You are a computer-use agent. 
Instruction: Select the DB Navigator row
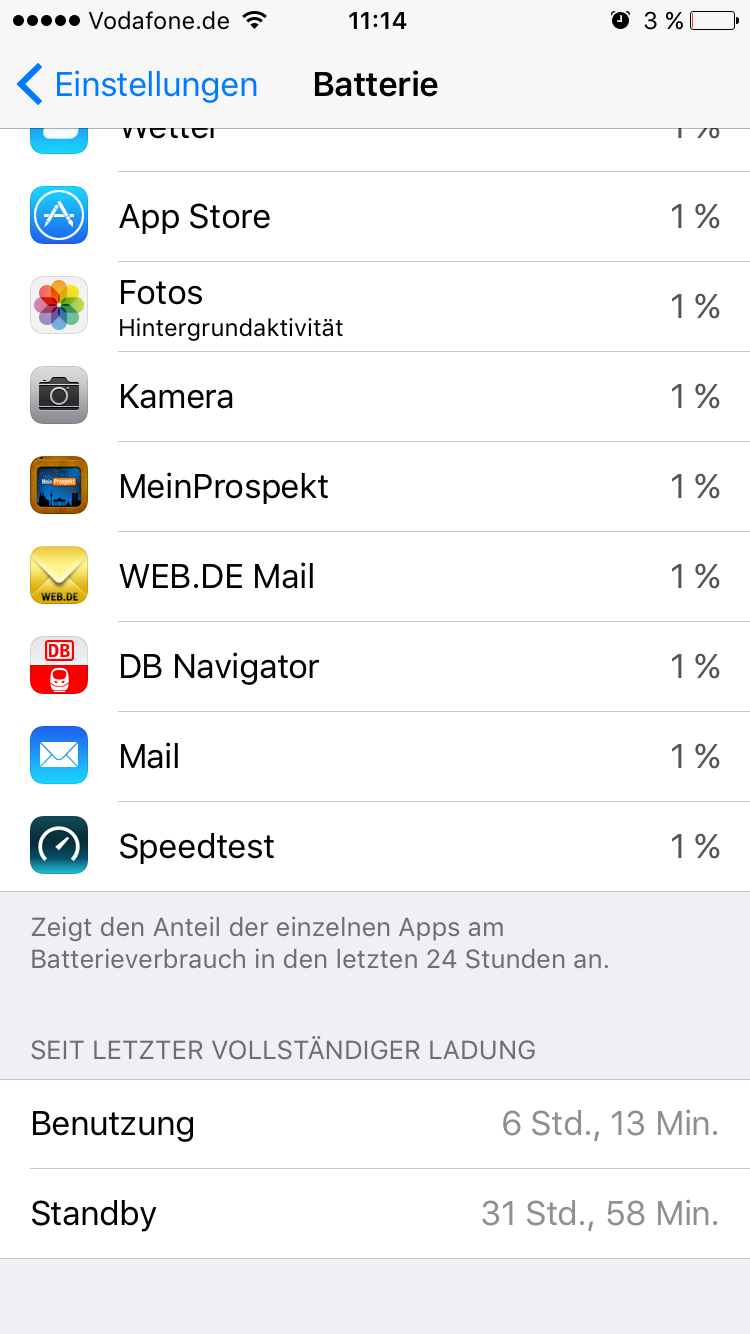(x=375, y=667)
